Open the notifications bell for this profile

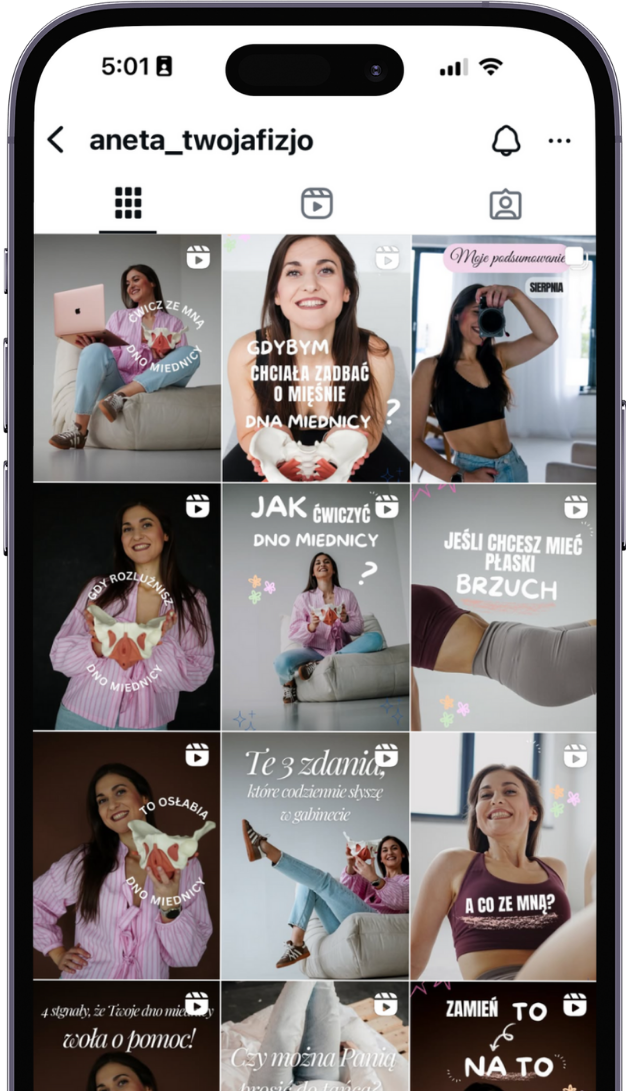coord(506,141)
